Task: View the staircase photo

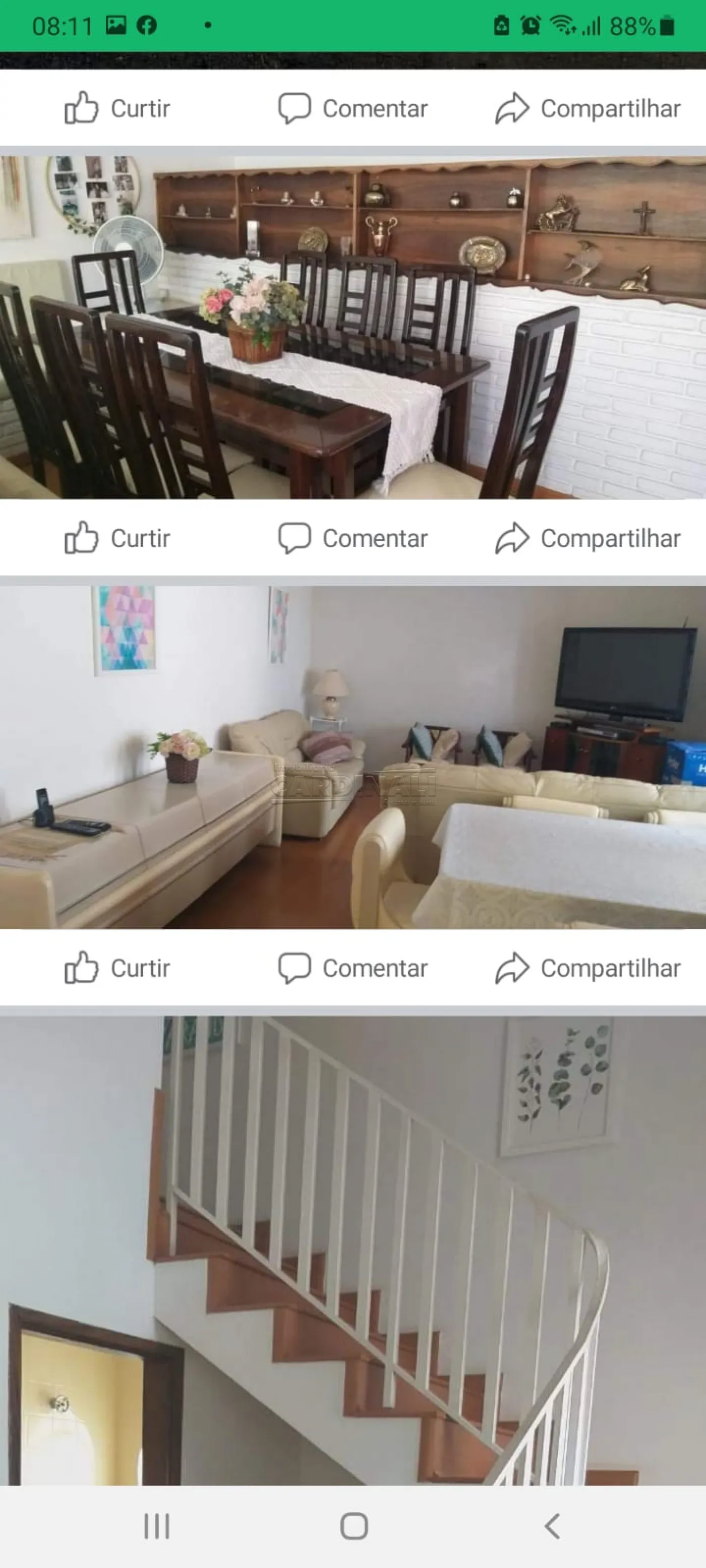Action: (x=354, y=1248)
